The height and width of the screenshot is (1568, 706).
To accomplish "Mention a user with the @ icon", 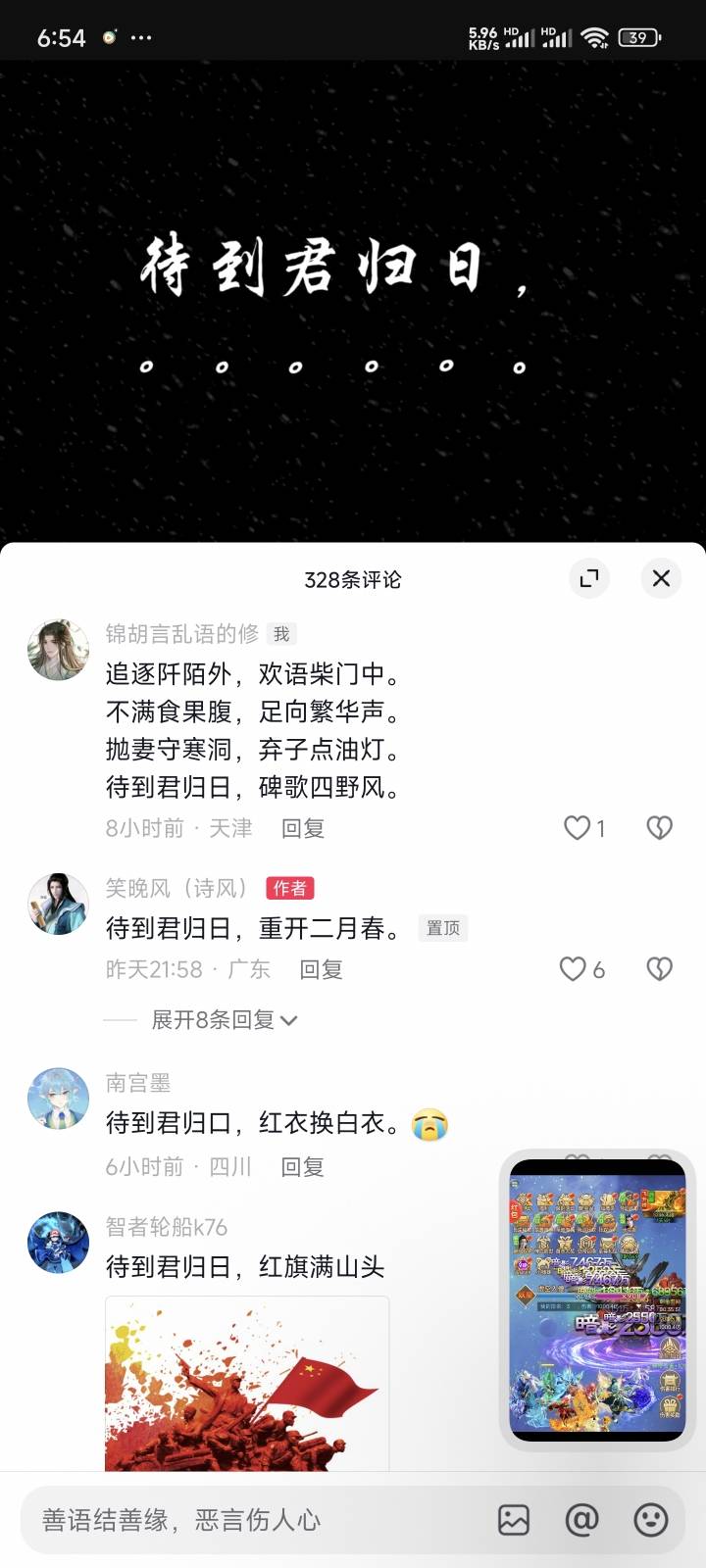I will coord(581,1520).
